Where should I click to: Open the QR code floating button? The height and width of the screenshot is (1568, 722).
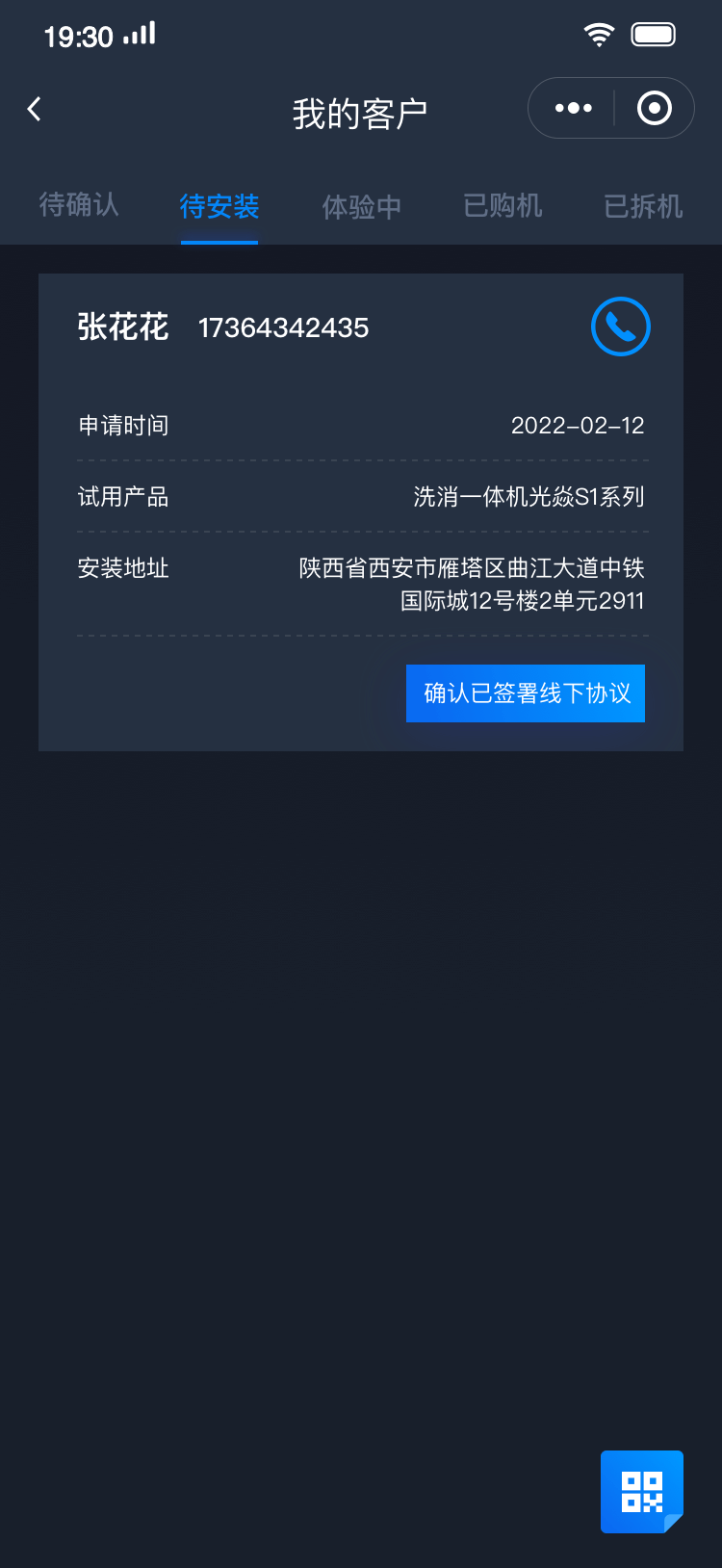tap(641, 1491)
